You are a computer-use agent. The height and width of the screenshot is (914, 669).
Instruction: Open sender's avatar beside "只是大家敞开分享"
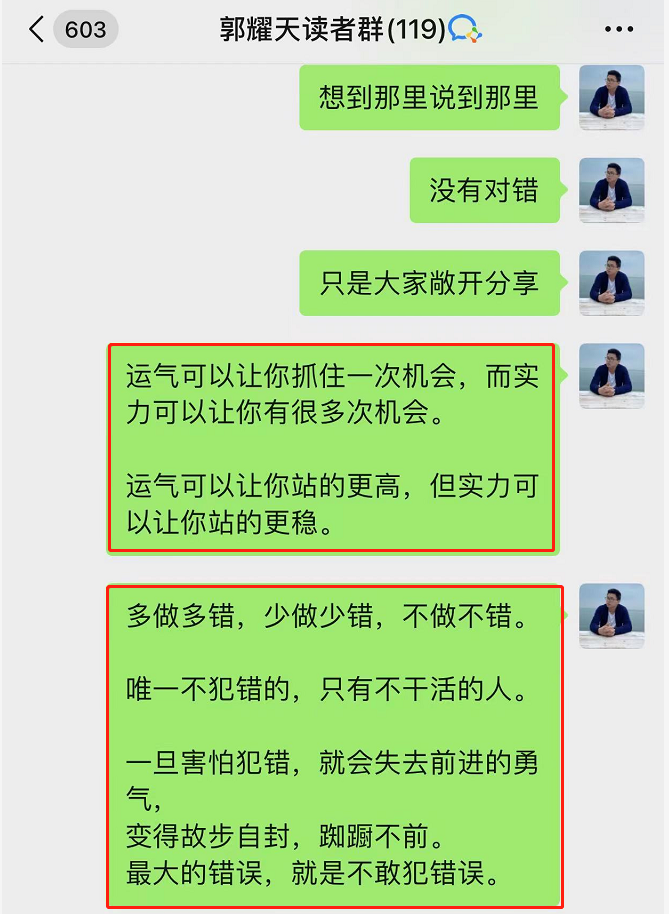tap(611, 283)
